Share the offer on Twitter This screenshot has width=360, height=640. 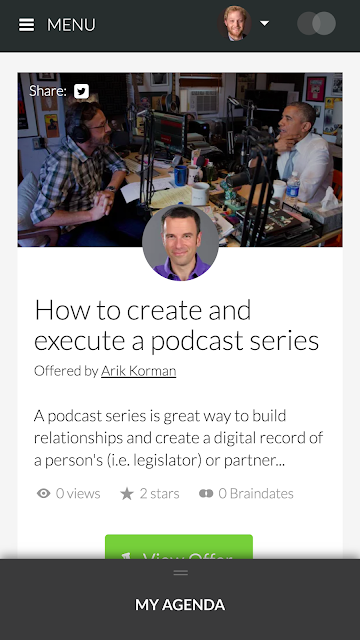pos(81,91)
